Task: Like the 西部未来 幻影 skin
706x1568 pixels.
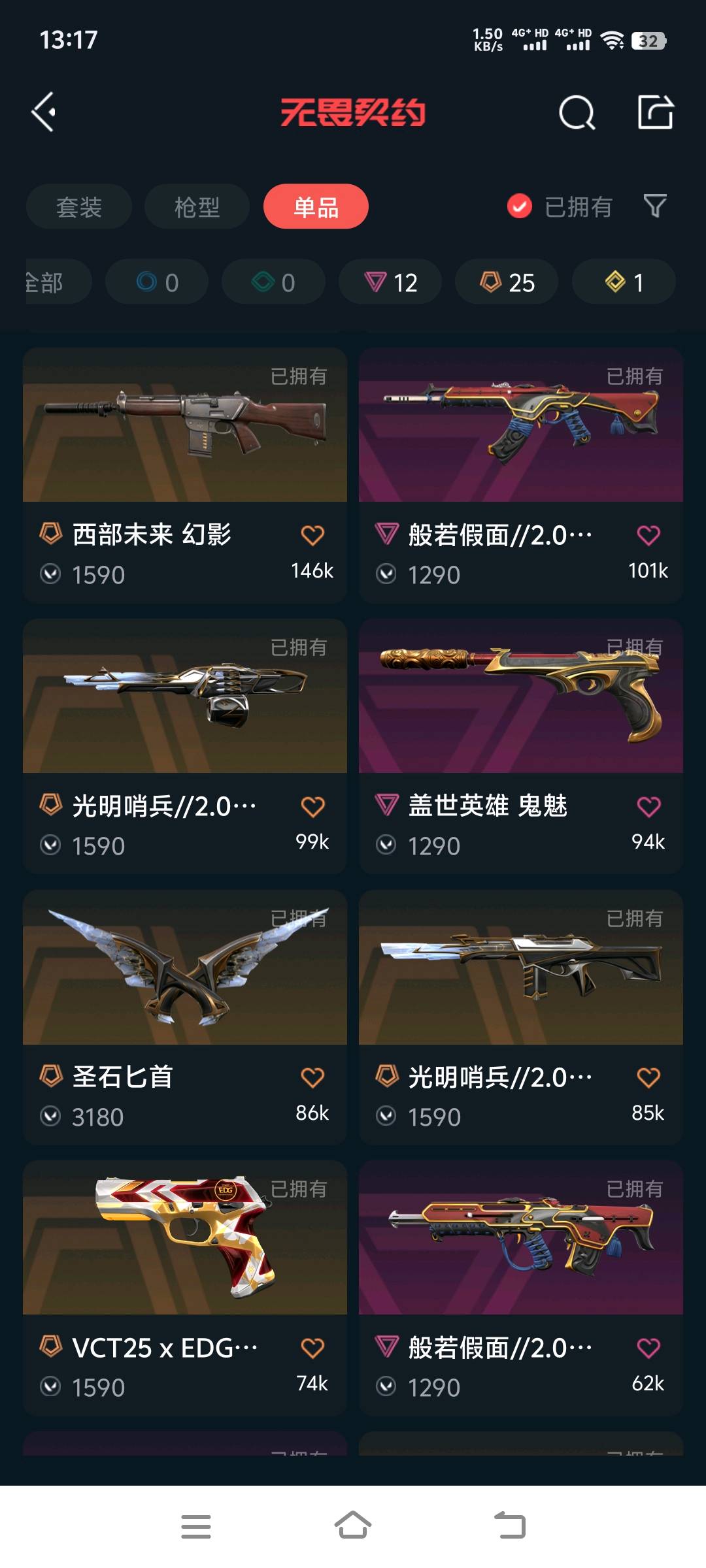Action: click(x=312, y=535)
